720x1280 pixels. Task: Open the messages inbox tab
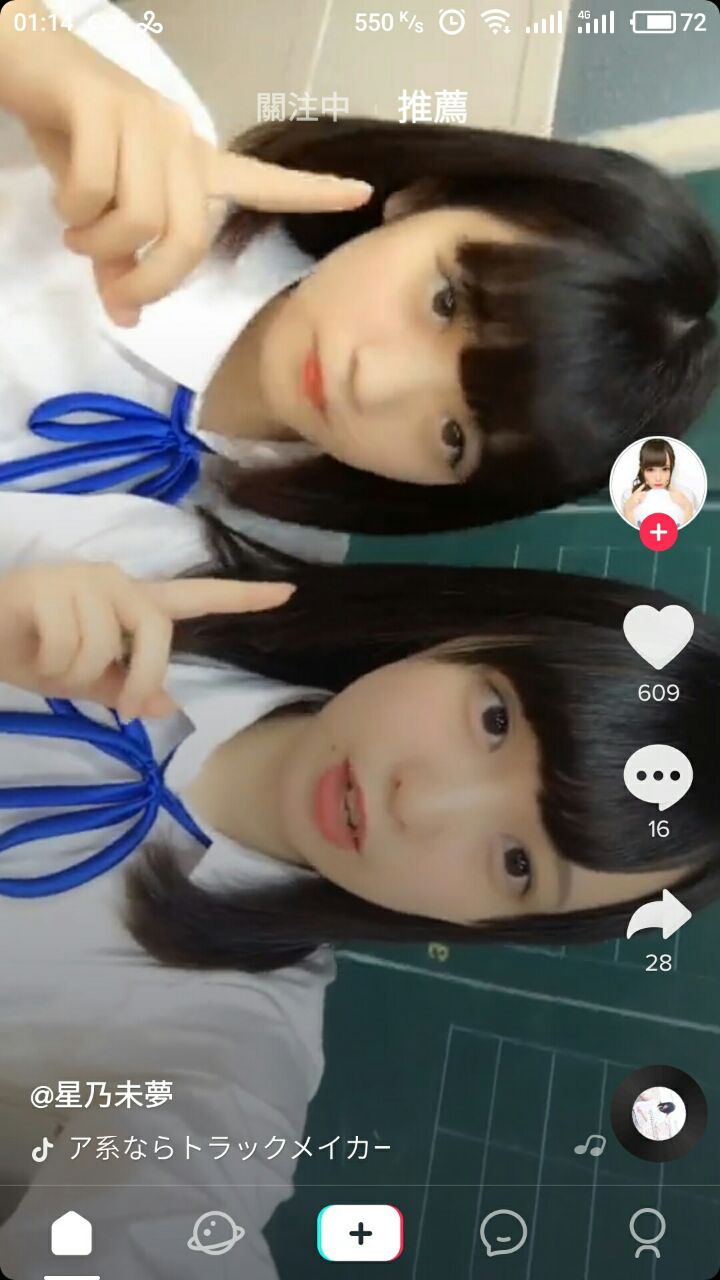pos(504,1234)
